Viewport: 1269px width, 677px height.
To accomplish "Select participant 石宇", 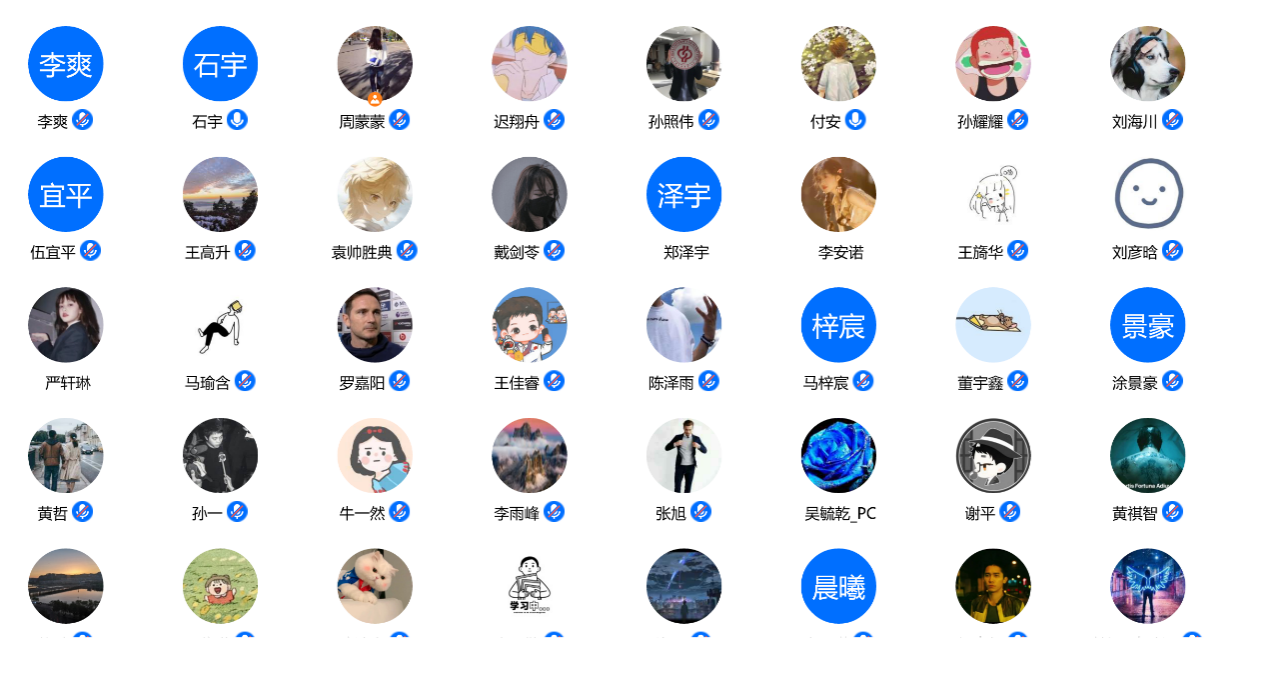I will point(220,64).
